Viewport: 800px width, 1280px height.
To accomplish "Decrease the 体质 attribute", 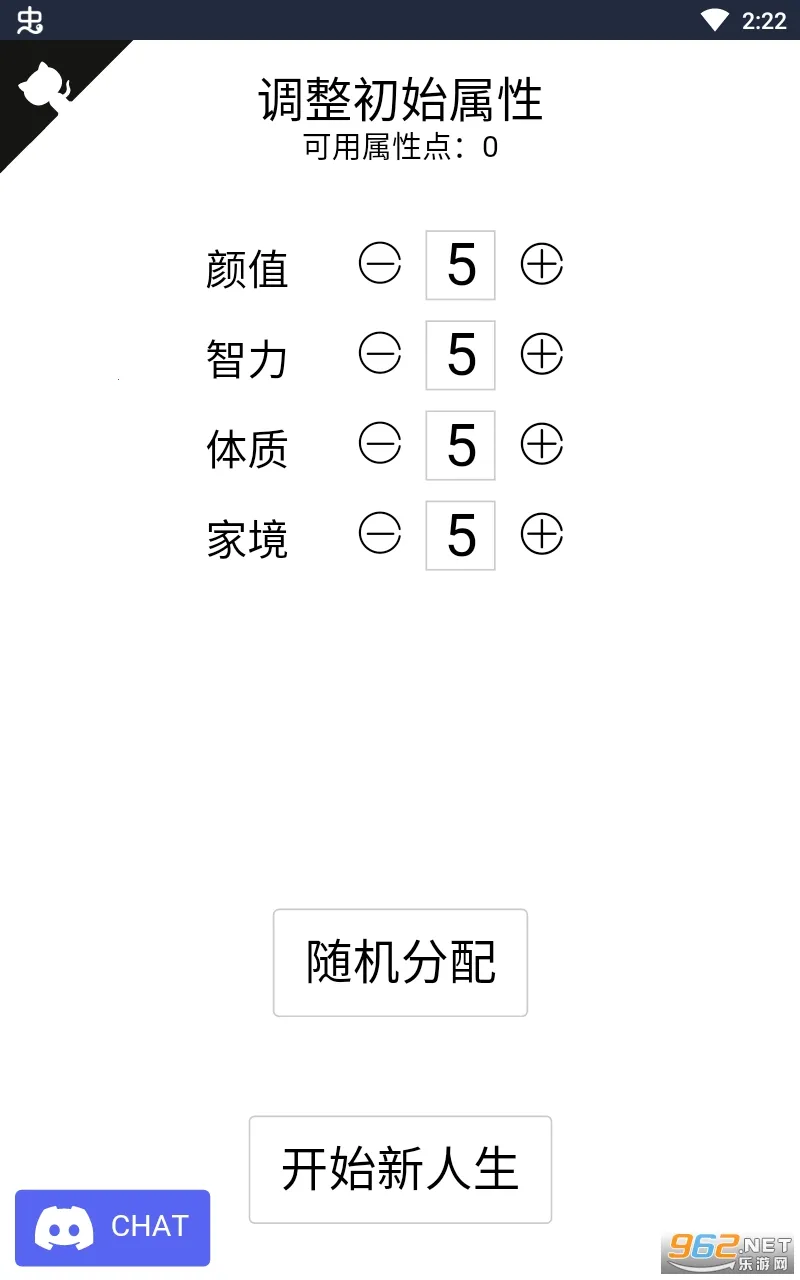I will coord(380,445).
